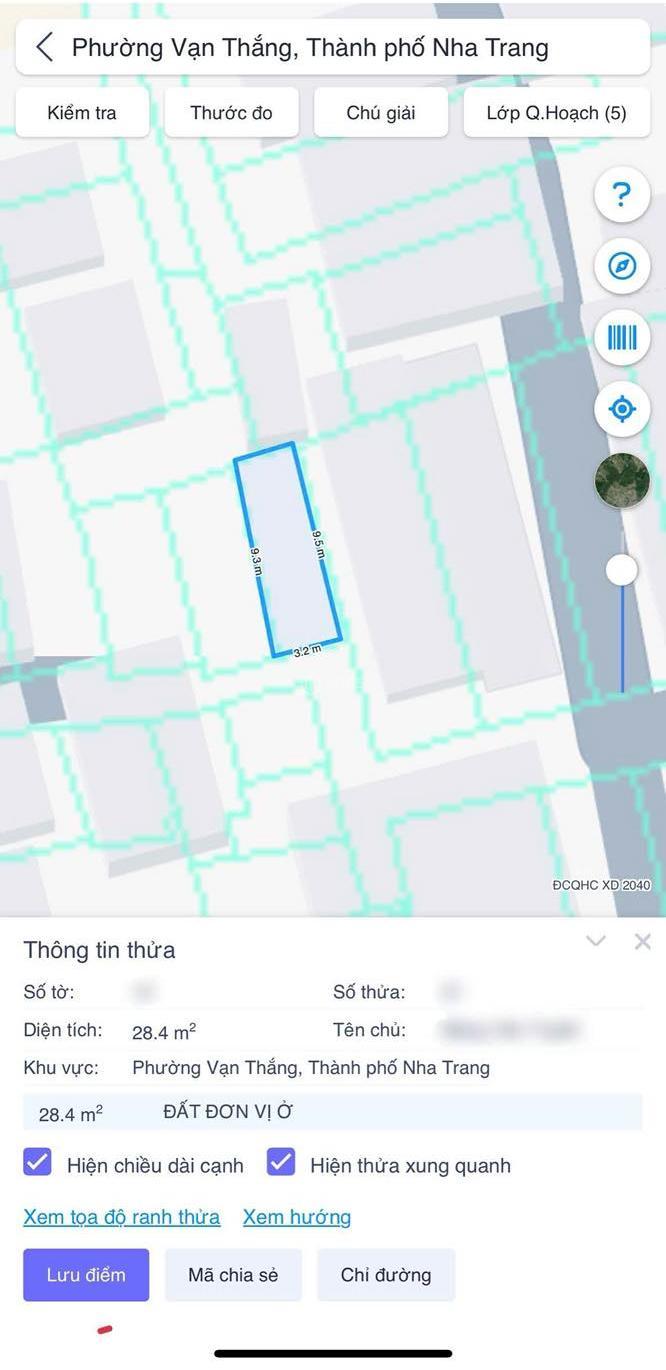
Task: Open the help question mark
Action: tap(622, 195)
